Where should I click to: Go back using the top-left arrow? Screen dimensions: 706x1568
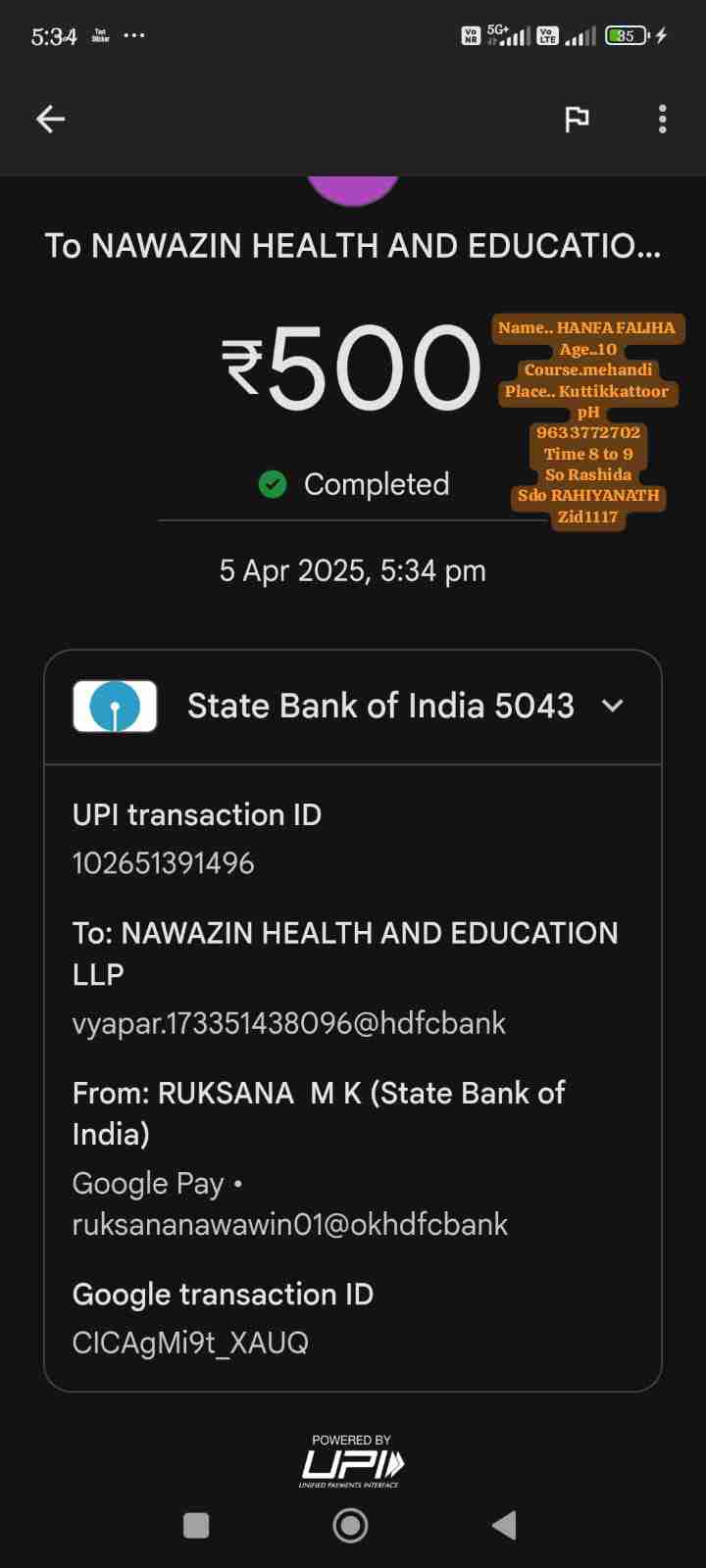[x=50, y=120]
